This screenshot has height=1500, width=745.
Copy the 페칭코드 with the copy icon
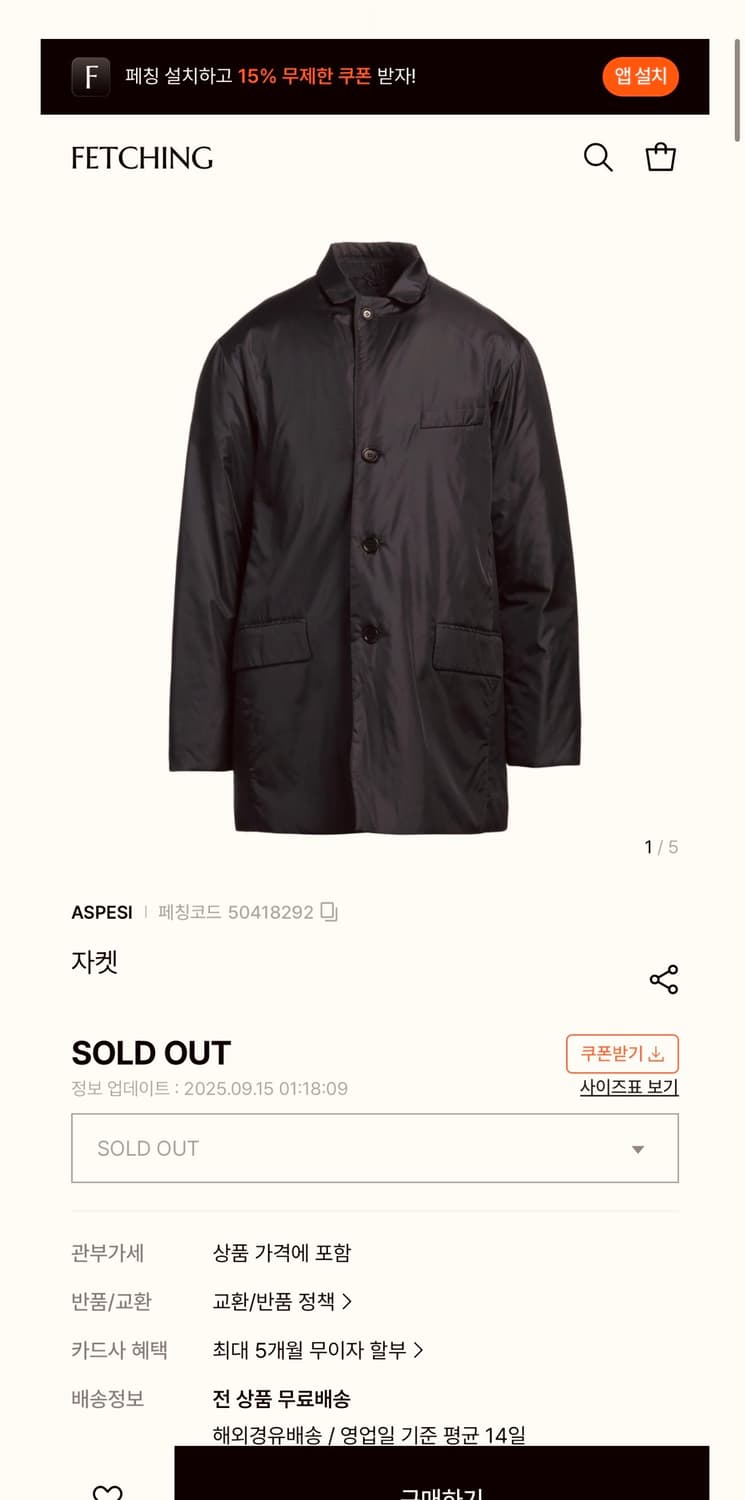click(328, 912)
